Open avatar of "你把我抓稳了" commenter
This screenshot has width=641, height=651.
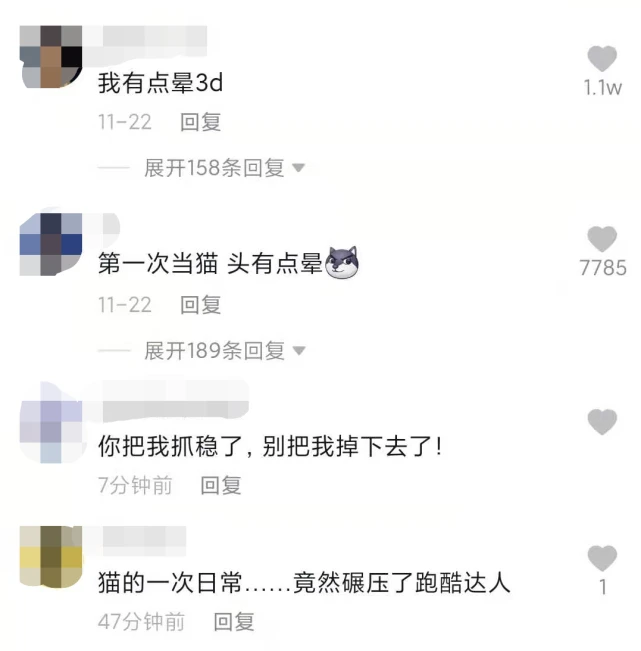click(51, 422)
